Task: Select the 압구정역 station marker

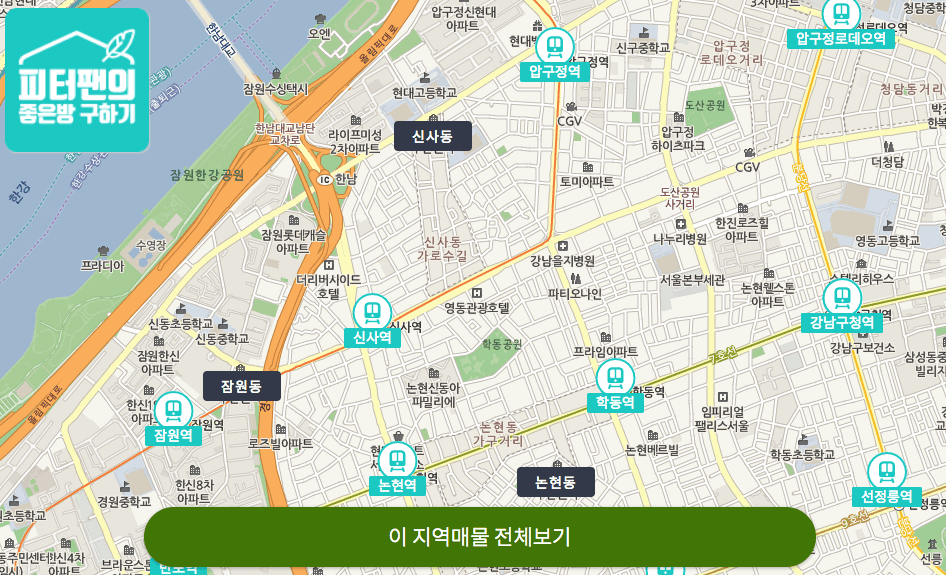Action: [x=554, y=47]
